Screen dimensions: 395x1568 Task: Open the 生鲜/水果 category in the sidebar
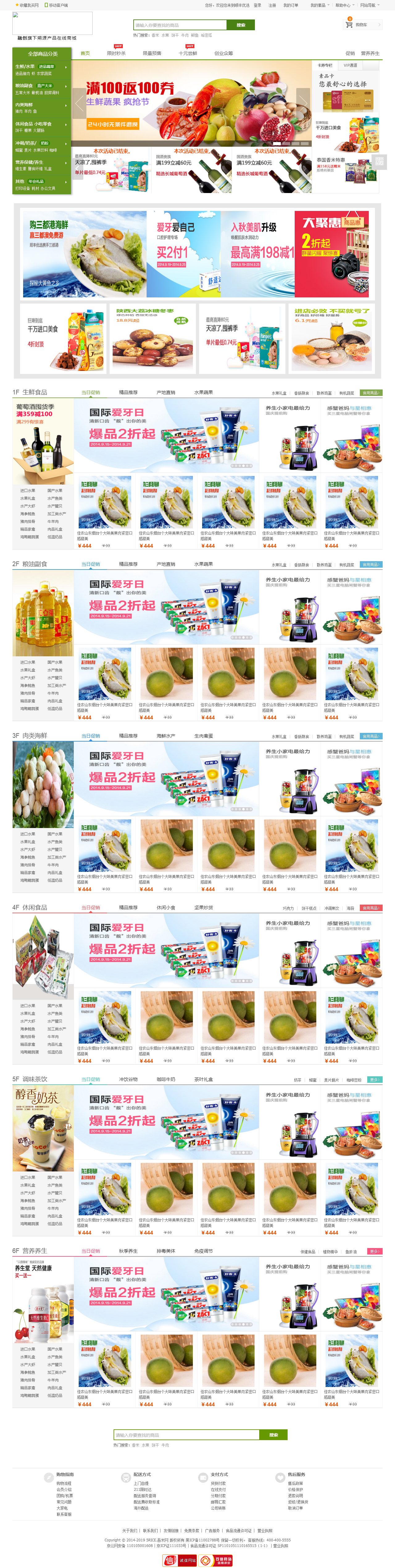tap(25, 66)
